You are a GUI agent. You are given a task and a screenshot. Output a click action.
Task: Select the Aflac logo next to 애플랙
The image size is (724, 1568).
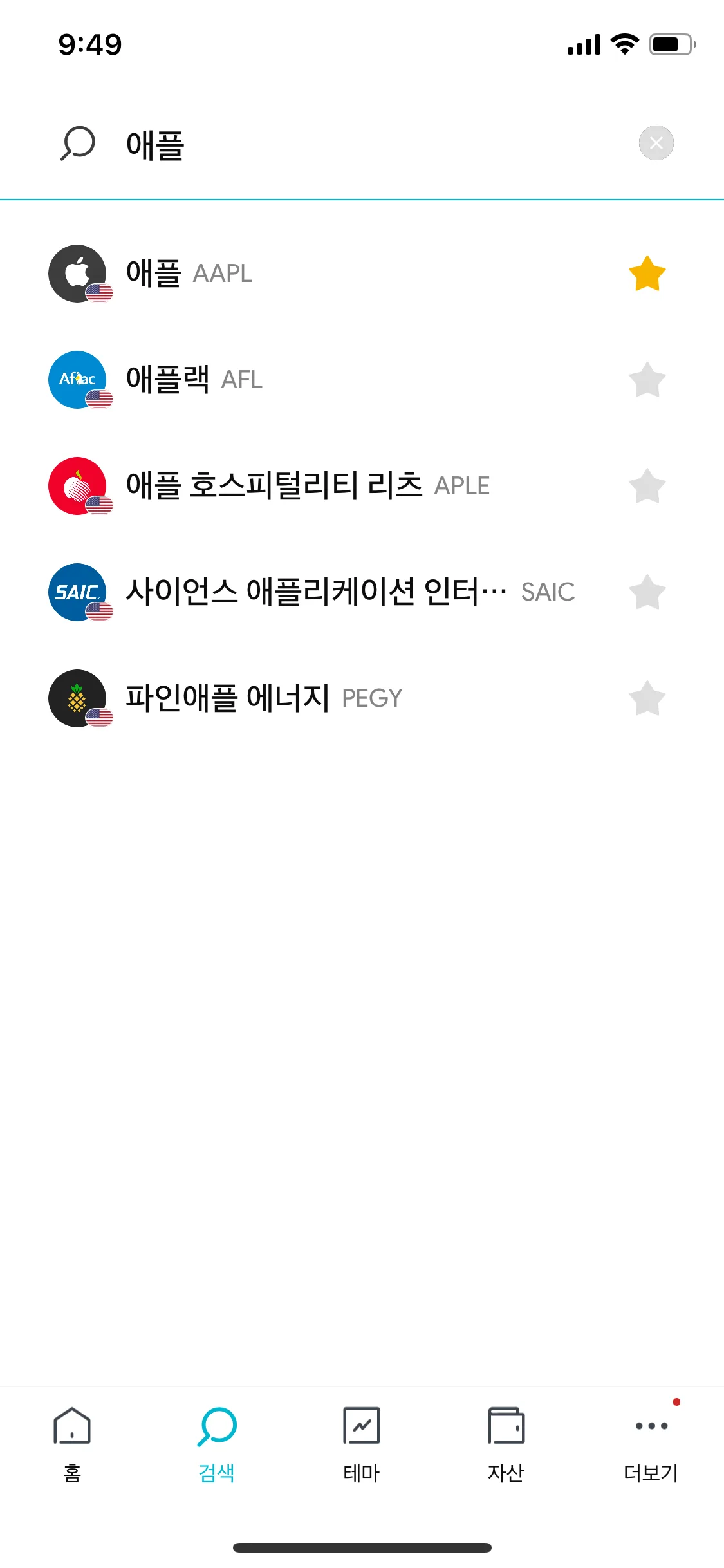pos(79,378)
